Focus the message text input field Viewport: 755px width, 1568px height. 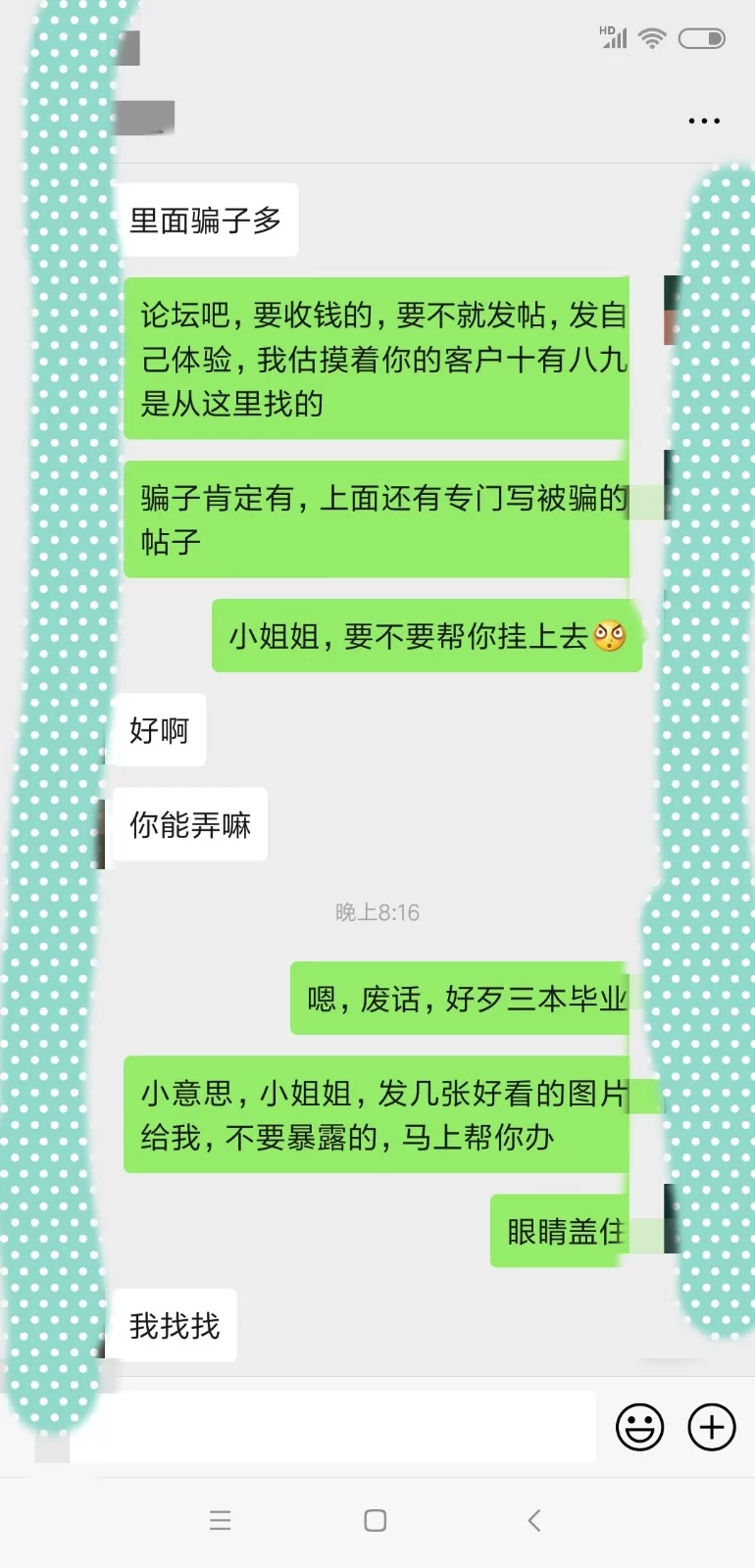coord(333,1427)
